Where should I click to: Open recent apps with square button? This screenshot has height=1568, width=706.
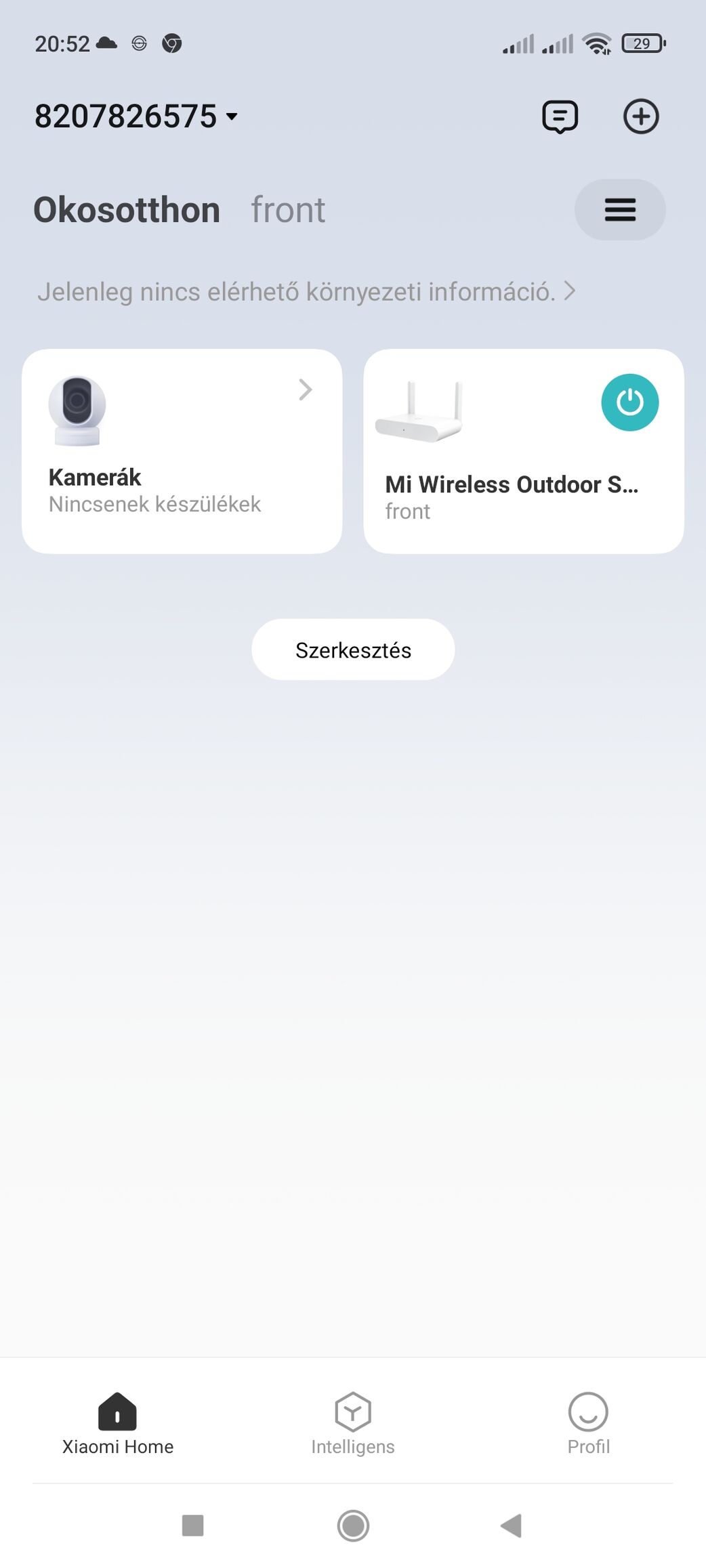coord(193,1525)
